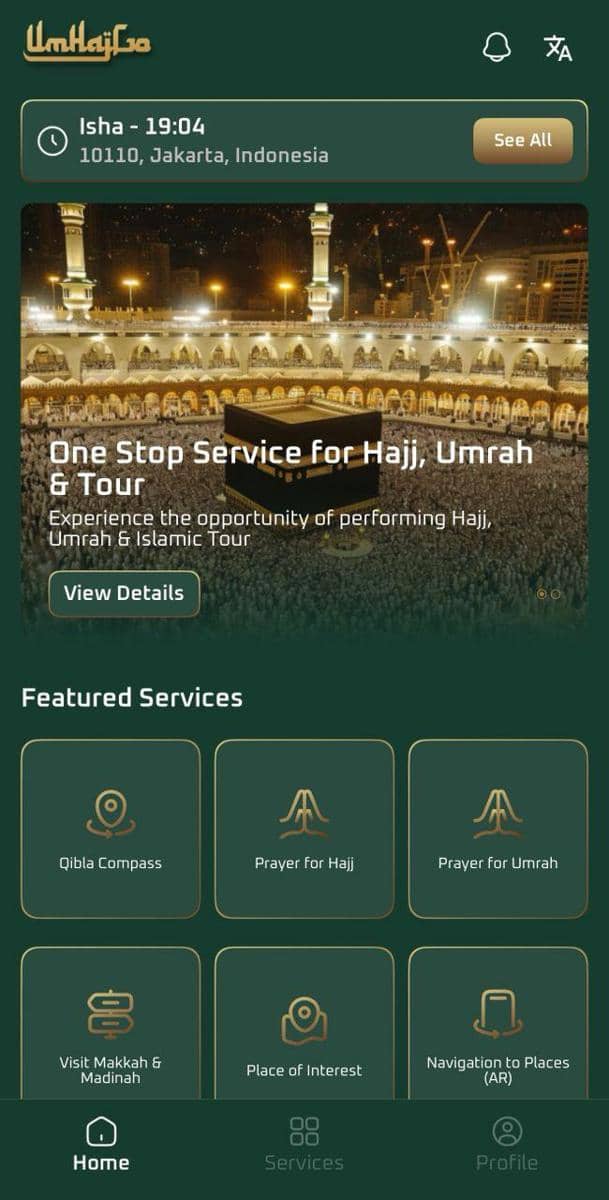Image resolution: width=609 pixels, height=1200 pixels.
Task: Open Prayer for Hajj
Action: click(304, 828)
